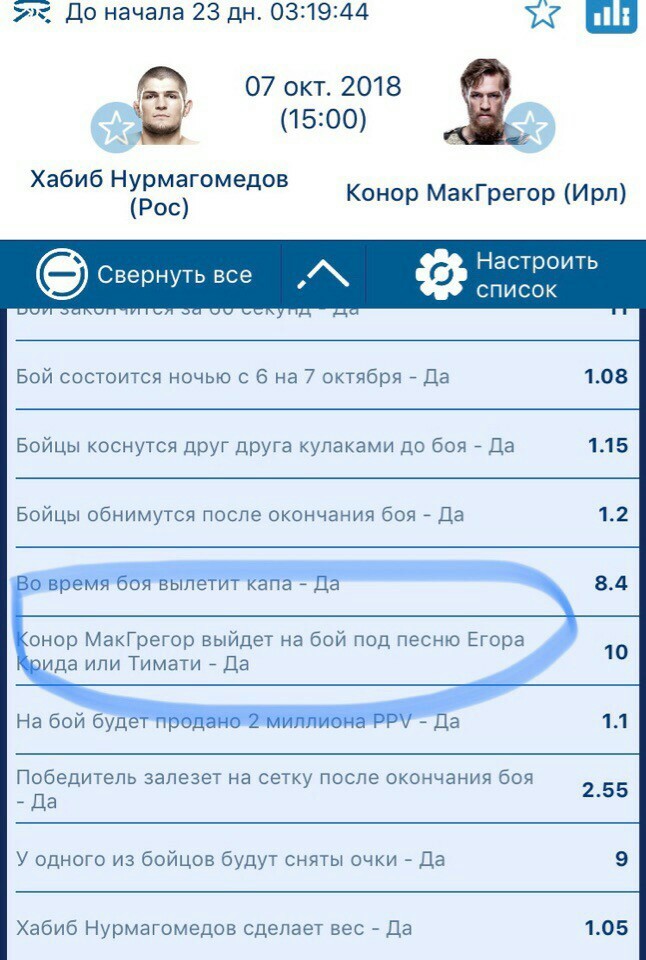This screenshot has width=646, height=960.
Task: Select odds 10 for McGregor walkout song bet
Action: tap(615, 652)
